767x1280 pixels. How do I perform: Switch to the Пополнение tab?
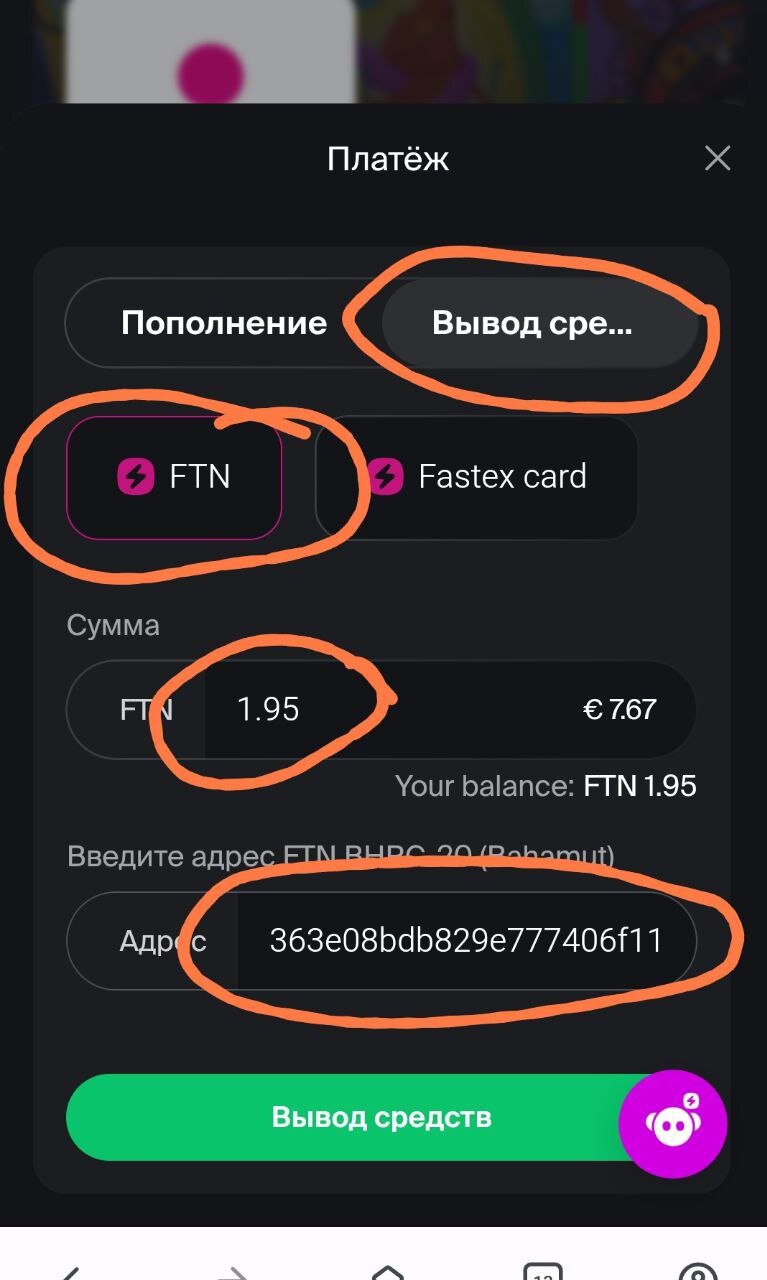[x=224, y=323]
